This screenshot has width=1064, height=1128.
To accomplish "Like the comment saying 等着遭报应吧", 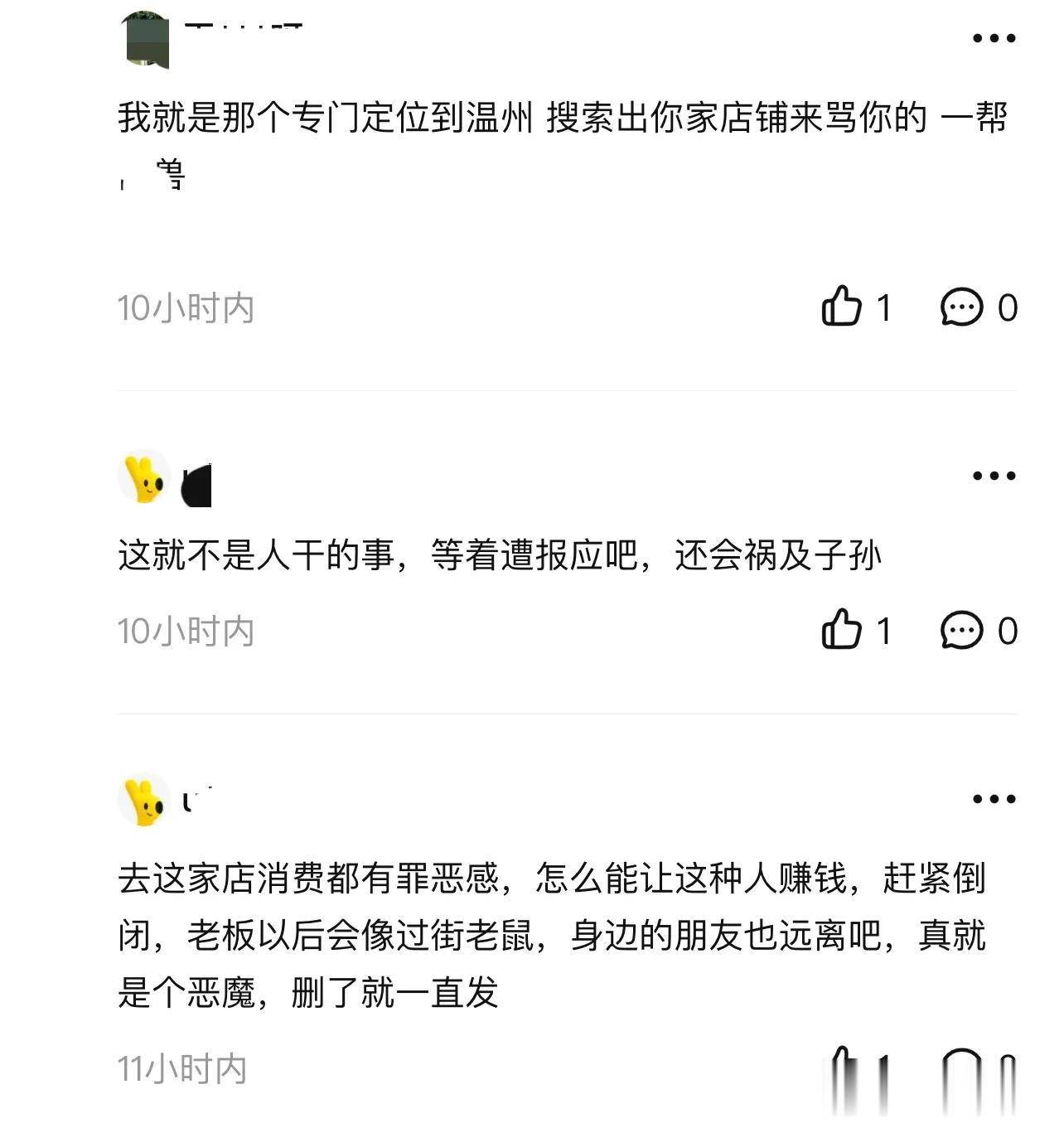I will point(842,630).
